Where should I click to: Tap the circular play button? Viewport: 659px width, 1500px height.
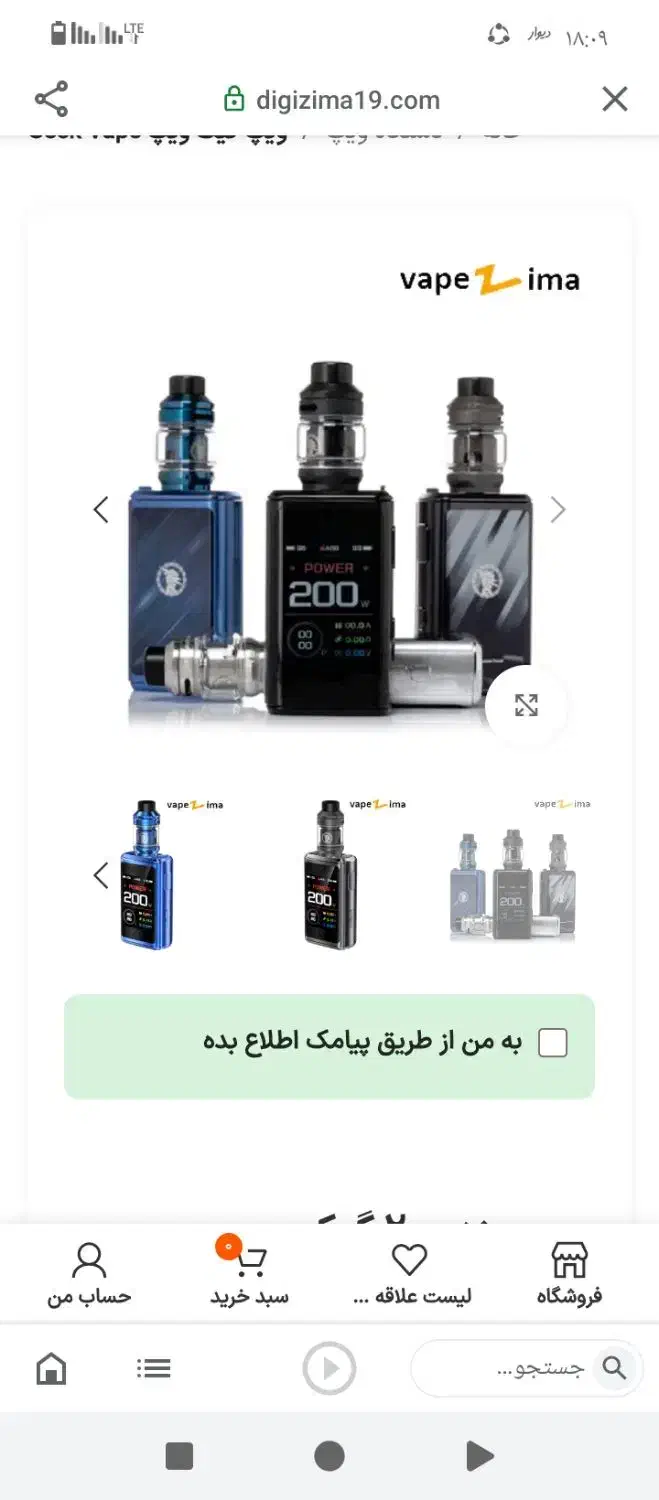[330, 1368]
